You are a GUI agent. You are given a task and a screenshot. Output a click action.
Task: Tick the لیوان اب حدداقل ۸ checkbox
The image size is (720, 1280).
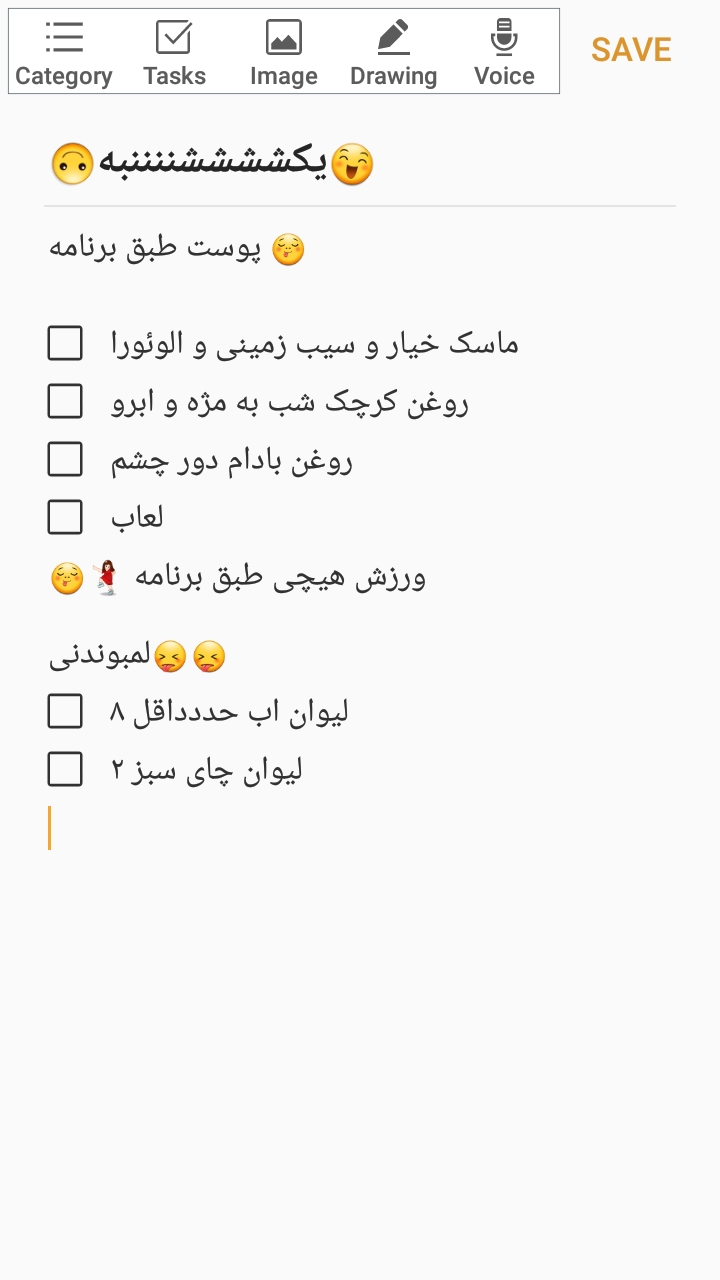coord(66,712)
